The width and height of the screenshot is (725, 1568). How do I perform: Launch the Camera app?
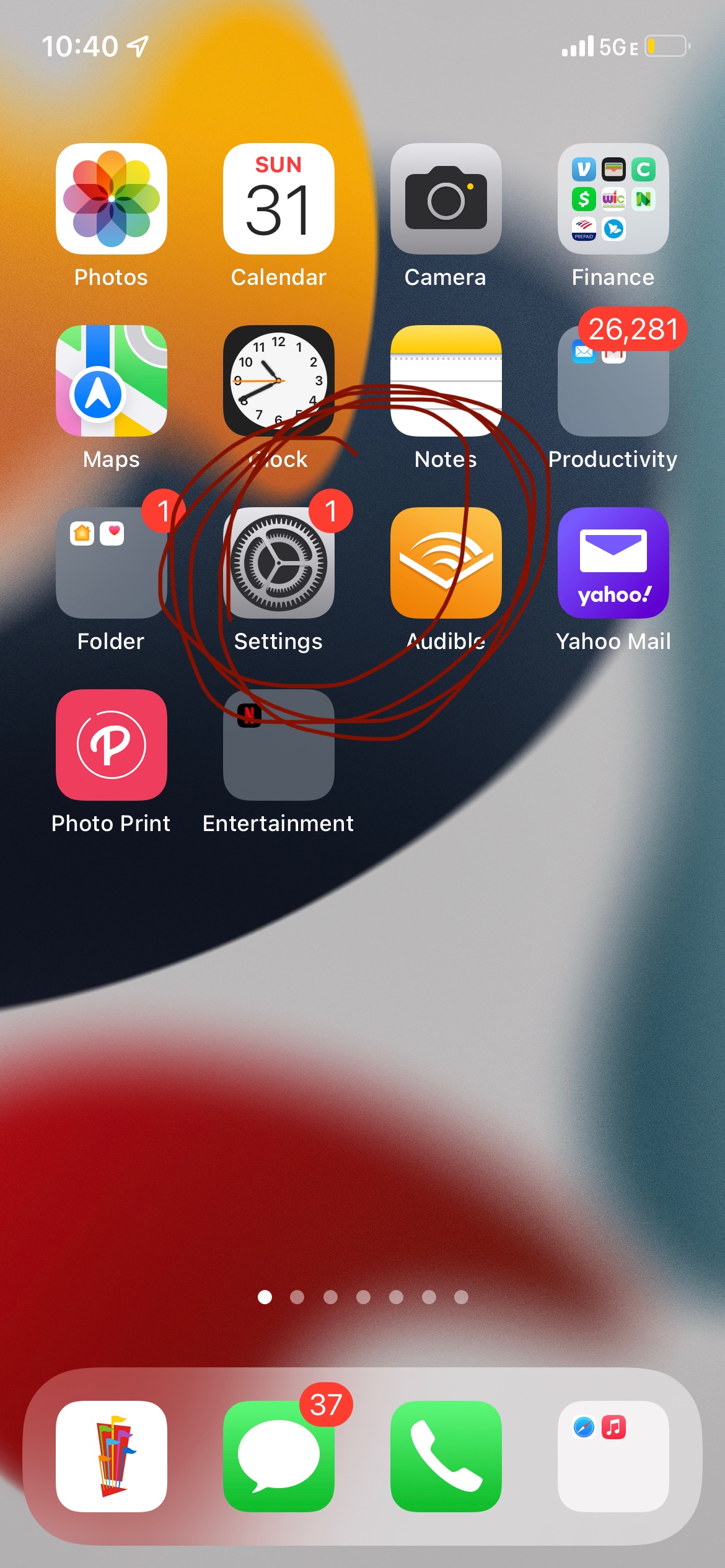[x=446, y=199]
